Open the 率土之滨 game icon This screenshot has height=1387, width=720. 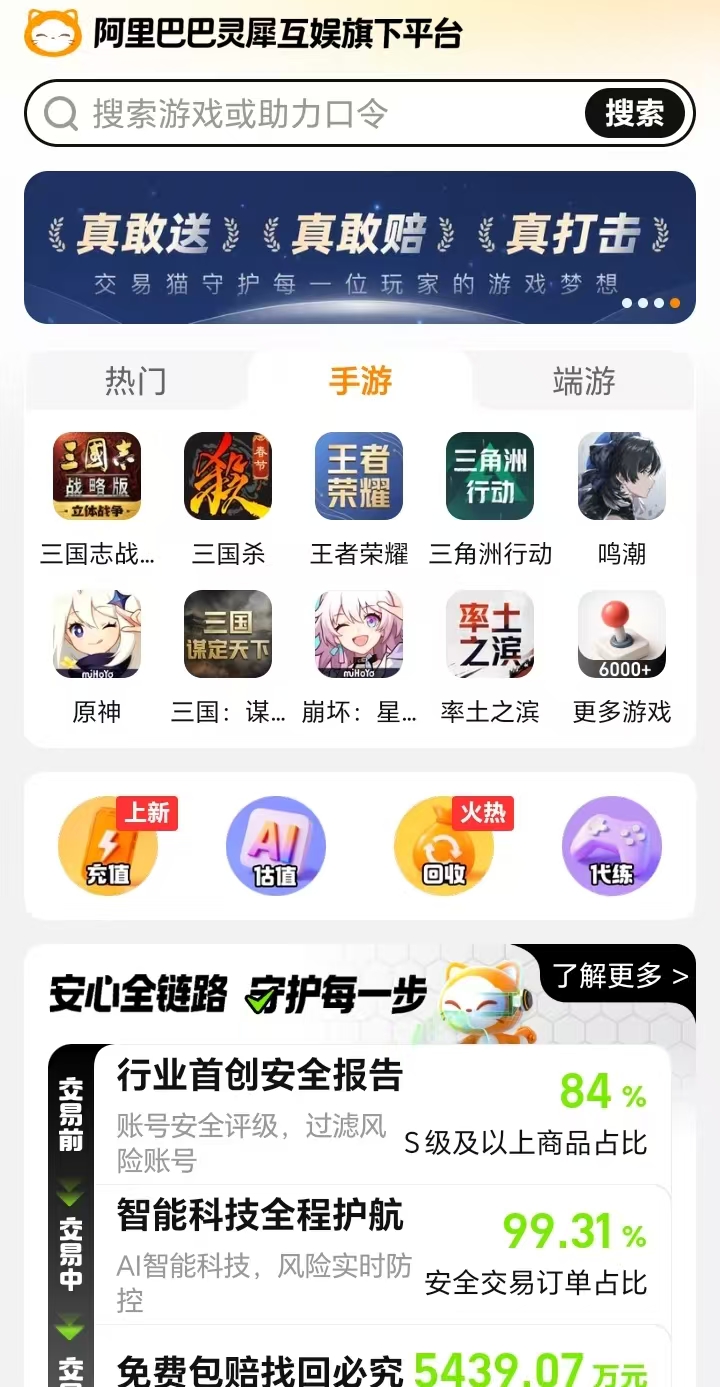[489, 634]
